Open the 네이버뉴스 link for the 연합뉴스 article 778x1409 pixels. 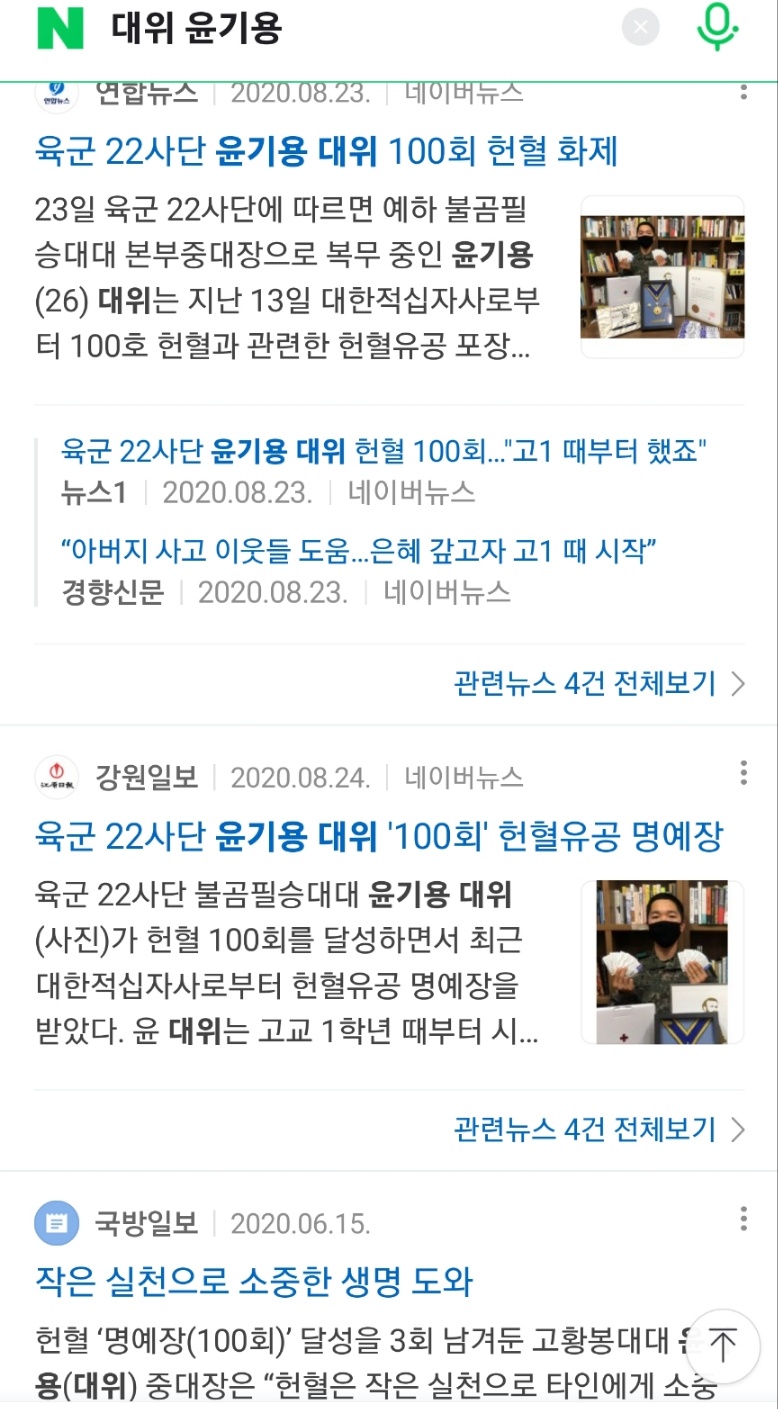[x=463, y=93]
